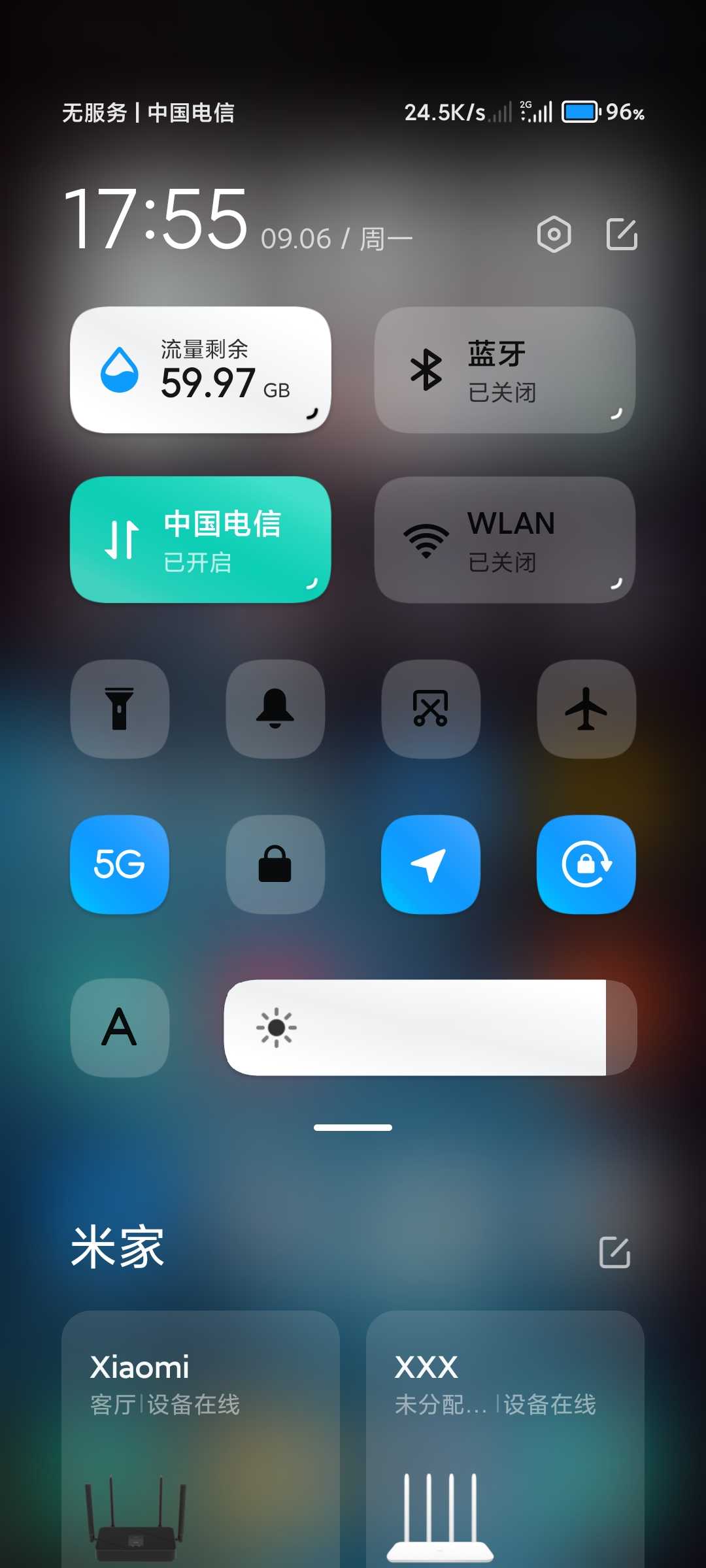The width and height of the screenshot is (706, 1568).
Task: Turn on Bluetooth (蓝牙)
Action: (504, 370)
